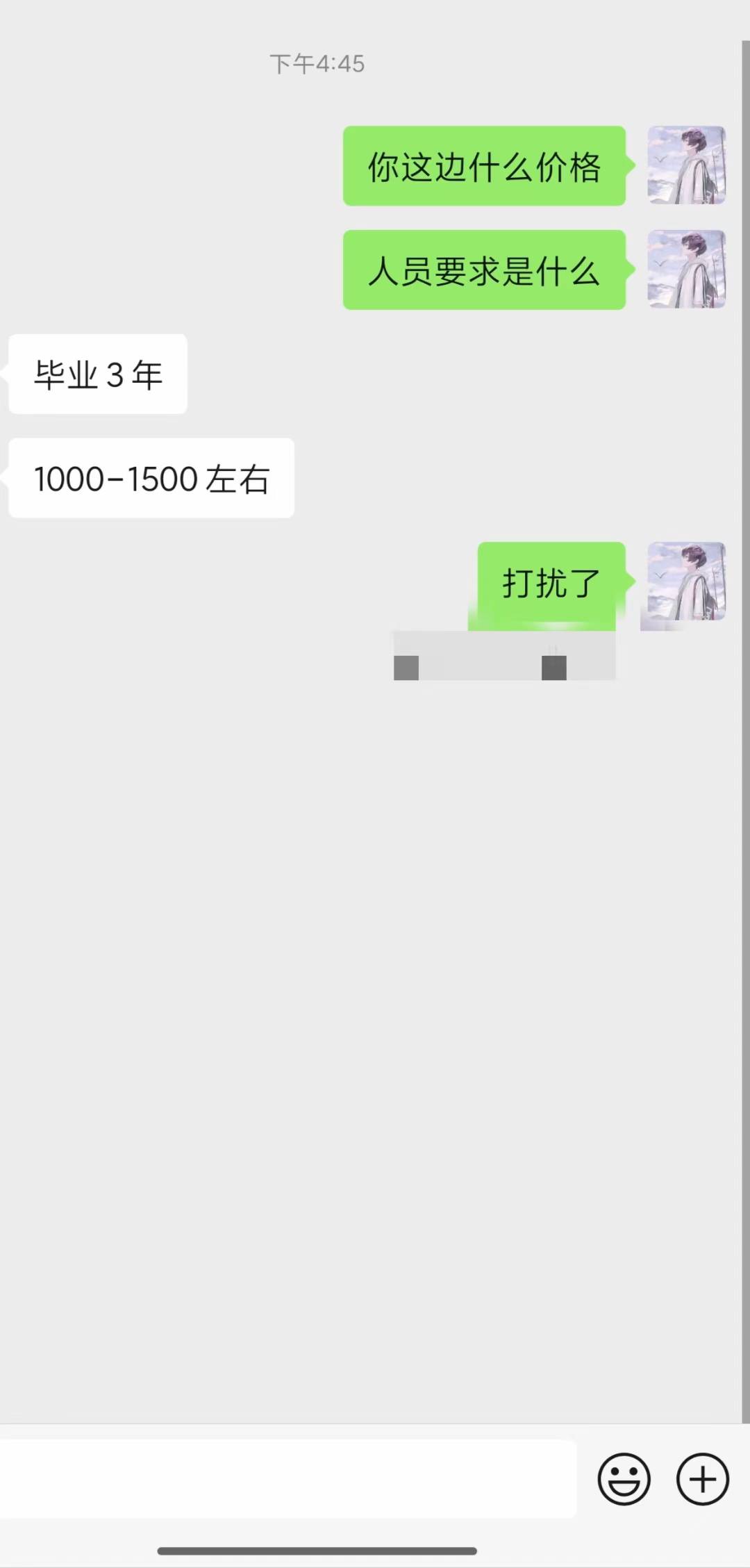Select the bubble showing 1000-1500左右
This screenshot has width=750, height=1568.
point(151,477)
